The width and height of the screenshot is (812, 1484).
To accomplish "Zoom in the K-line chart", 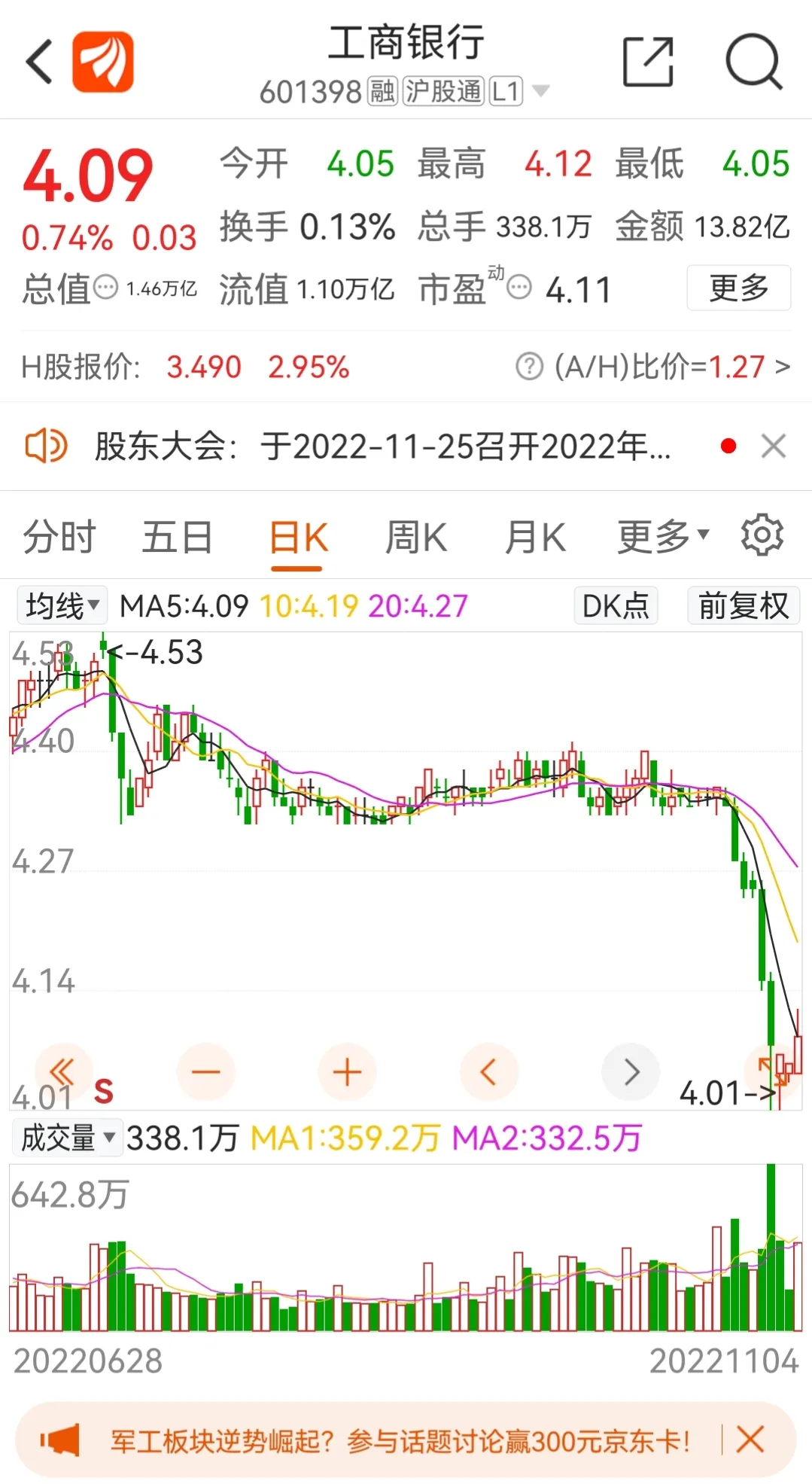I will [347, 1072].
